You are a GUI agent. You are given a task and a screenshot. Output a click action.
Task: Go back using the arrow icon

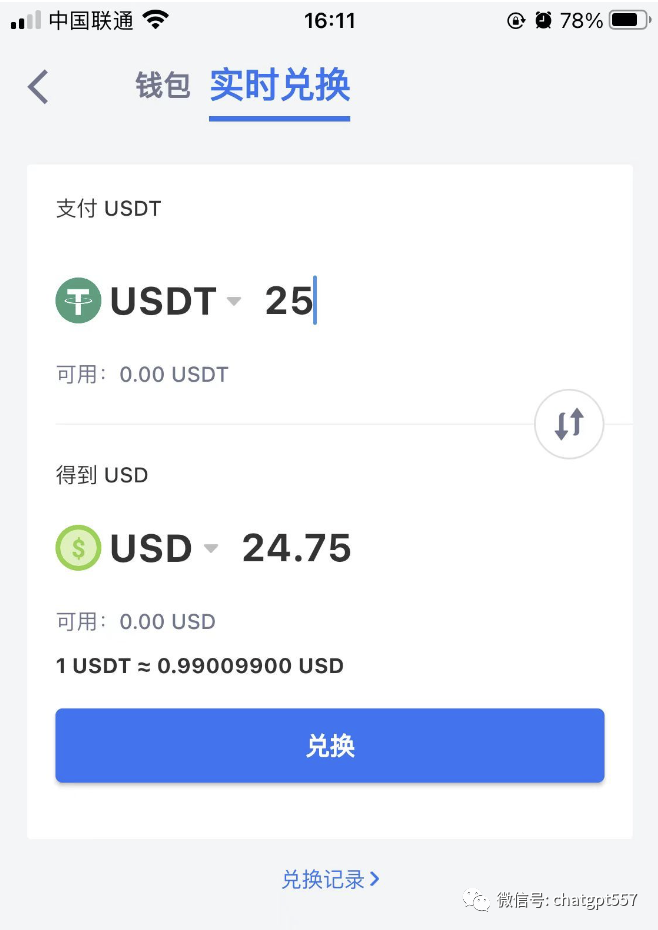pyautogui.click(x=38, y=87)
